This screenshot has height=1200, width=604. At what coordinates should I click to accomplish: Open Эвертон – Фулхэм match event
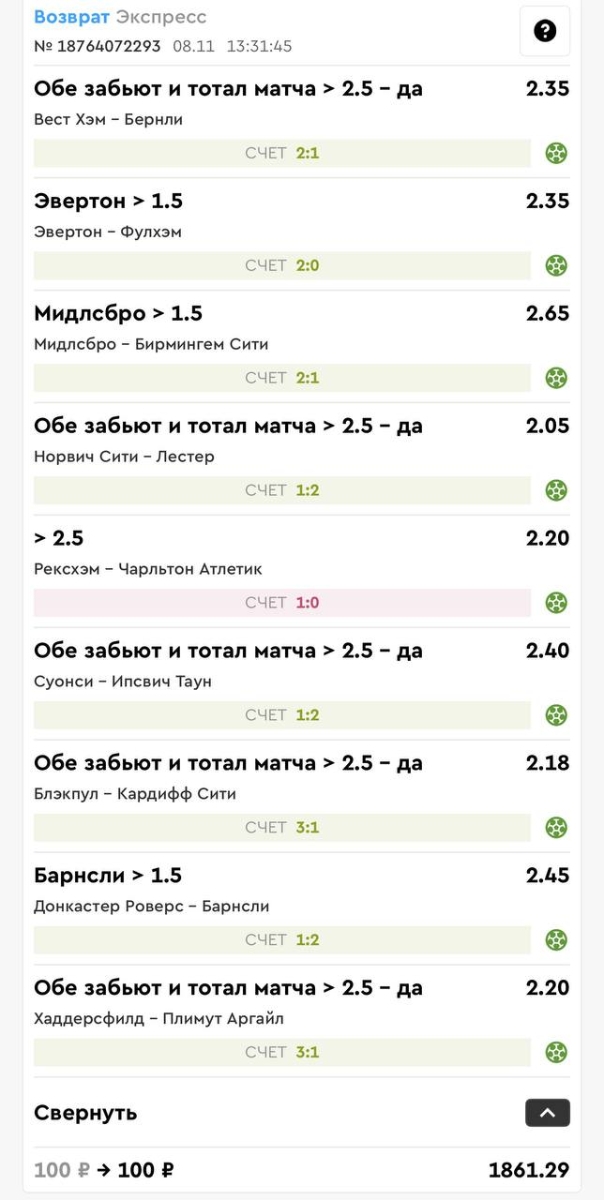107,232
